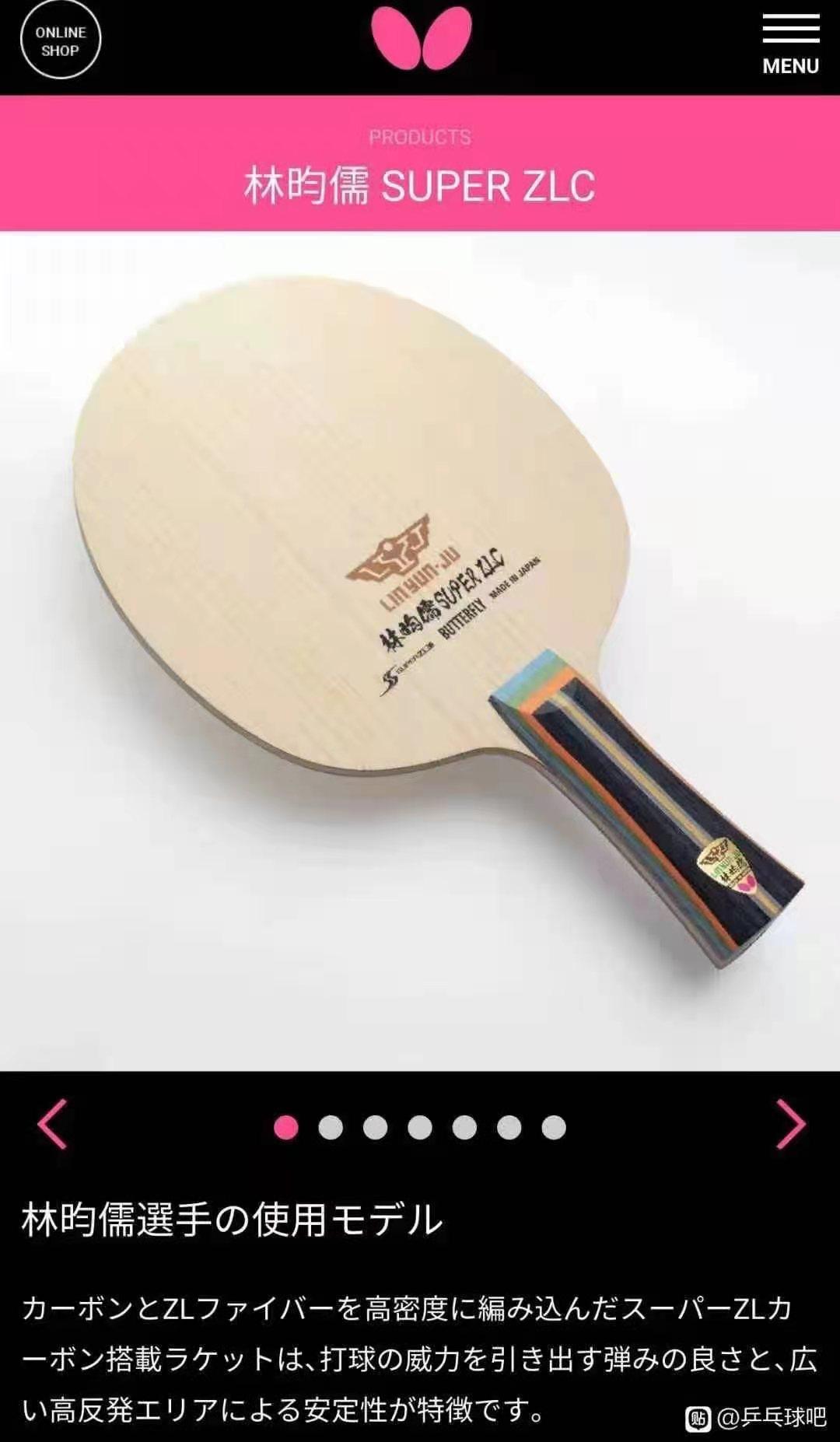Open the Online Shop button
840x1442 pixels.
pos(61,41)
